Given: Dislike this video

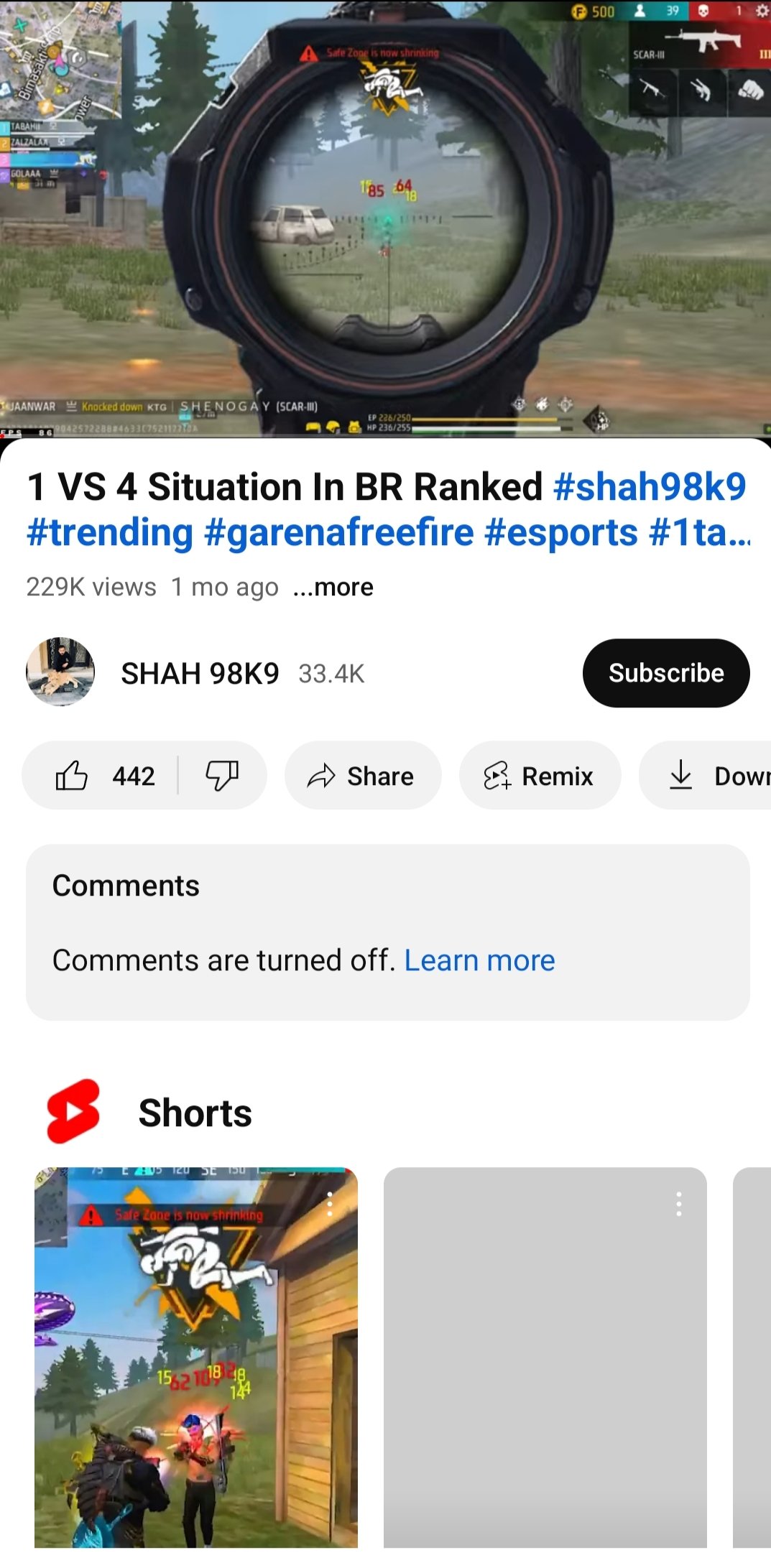Looking at the screenshot, I should point(222,776).
